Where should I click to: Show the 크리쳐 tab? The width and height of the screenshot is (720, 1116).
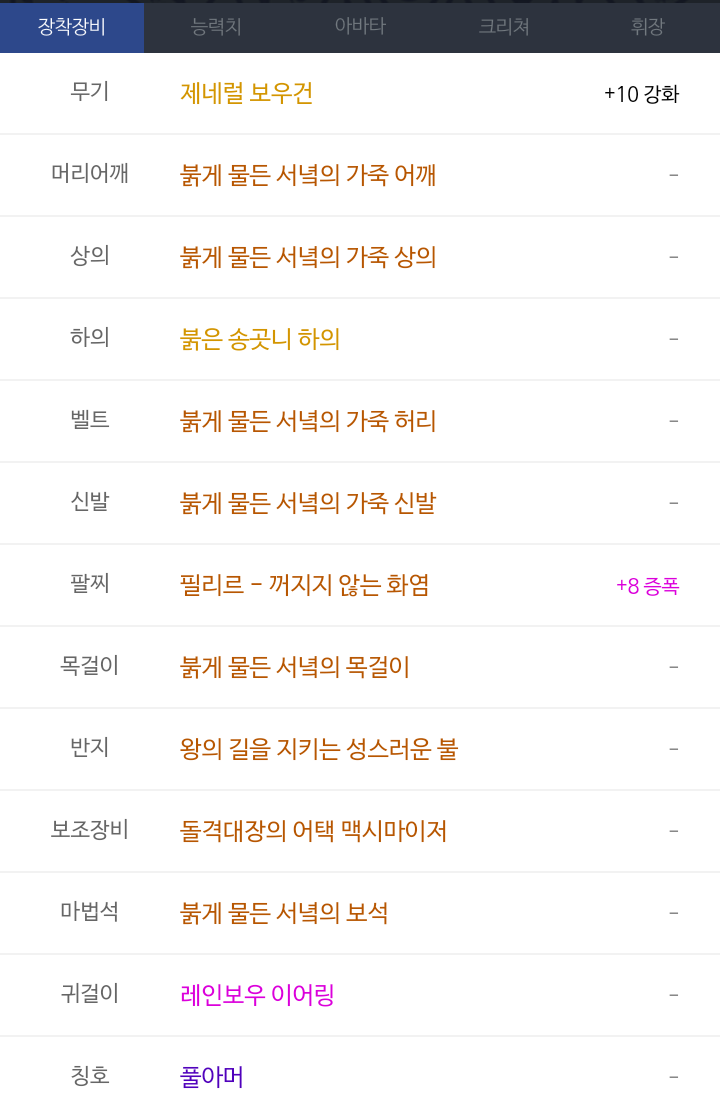coord(504,27)
